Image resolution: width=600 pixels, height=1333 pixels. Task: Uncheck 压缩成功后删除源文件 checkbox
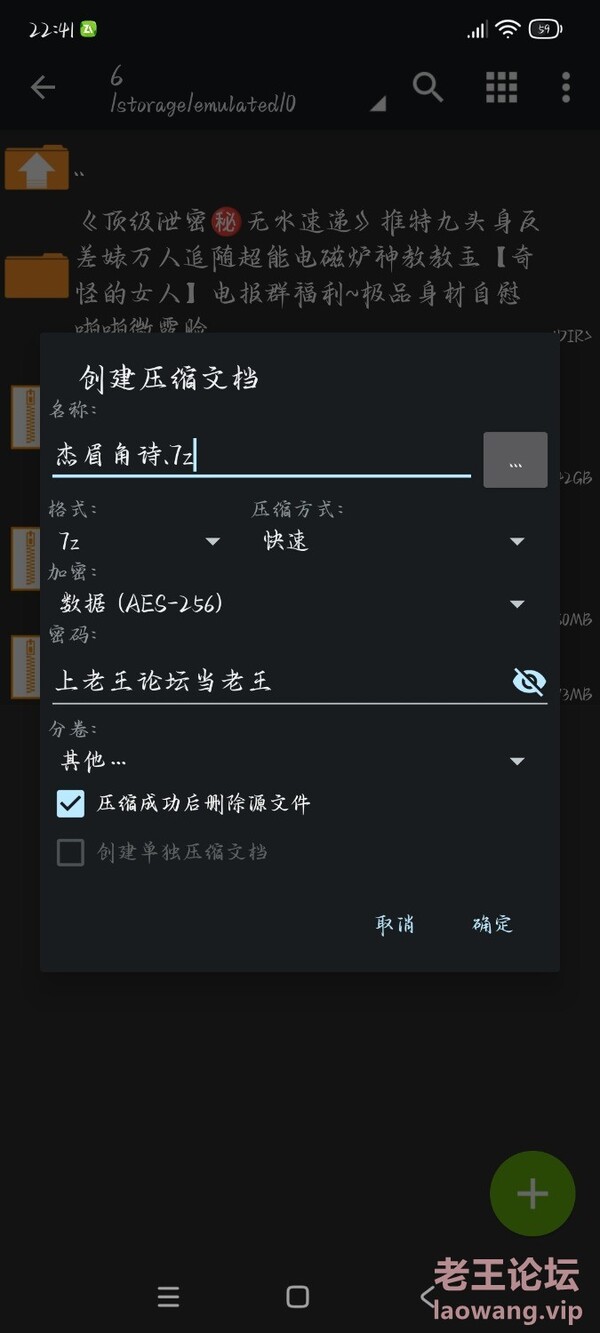pyautogui.click(x=71, y=803)
